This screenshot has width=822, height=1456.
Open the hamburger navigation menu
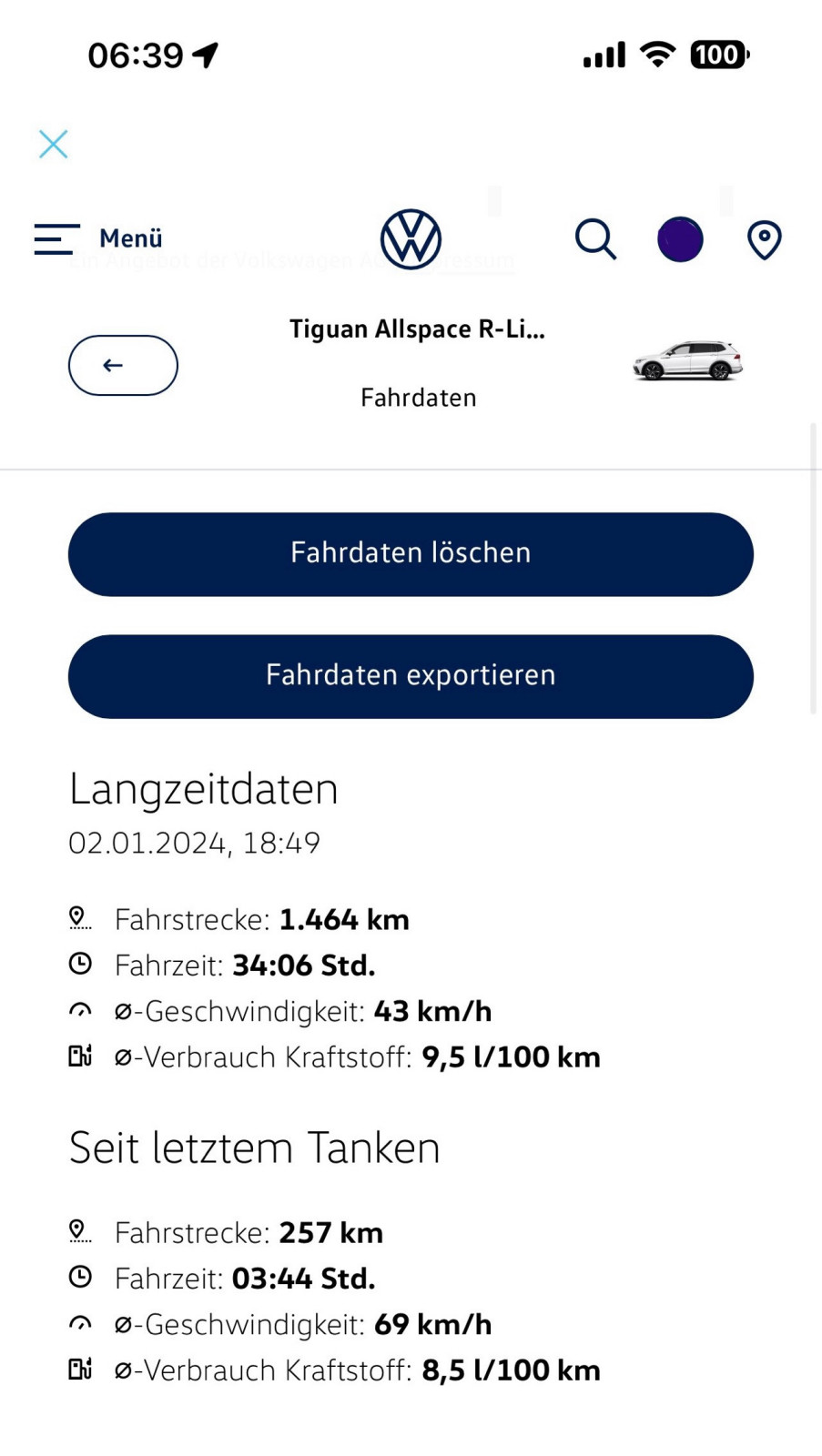56,238
